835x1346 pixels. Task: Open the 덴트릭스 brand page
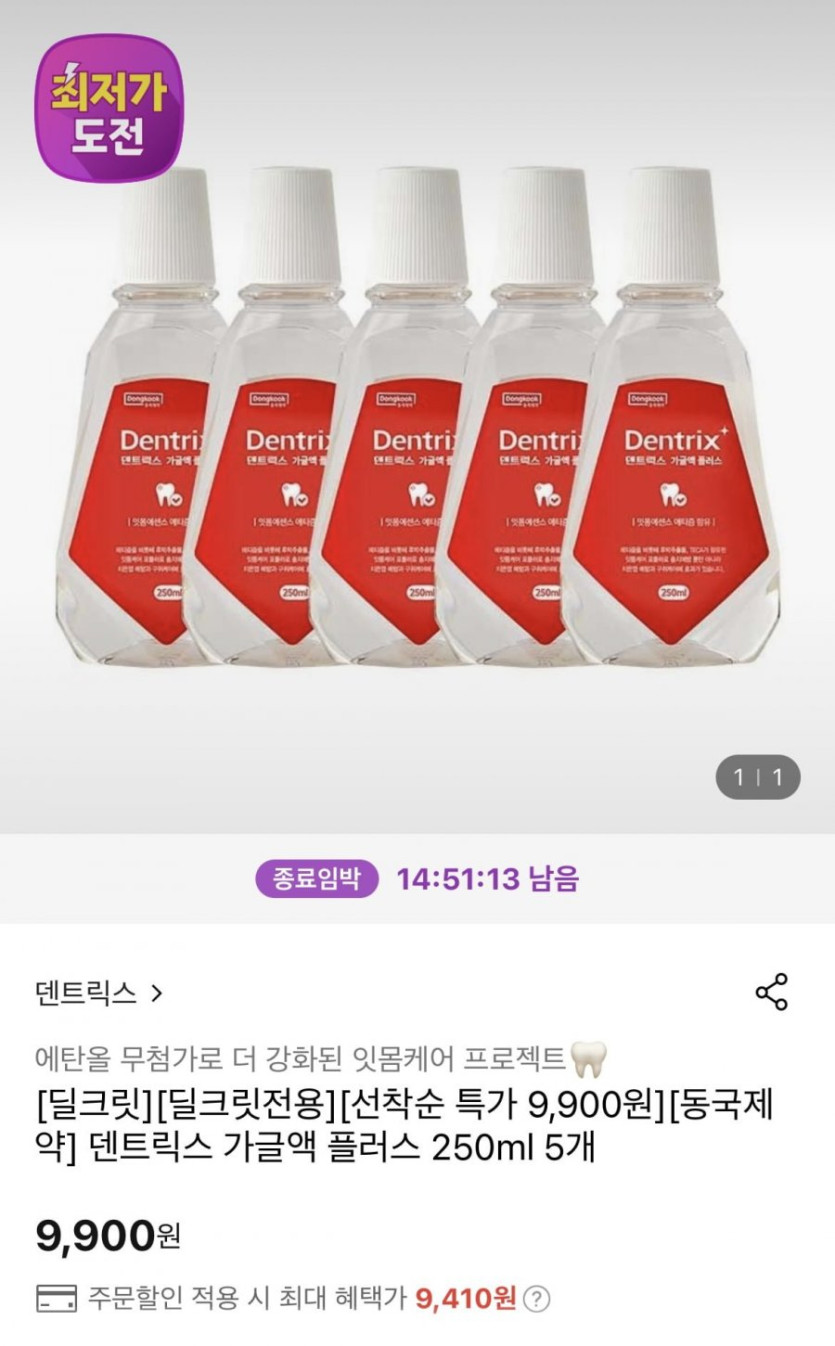tap(98, 993)
